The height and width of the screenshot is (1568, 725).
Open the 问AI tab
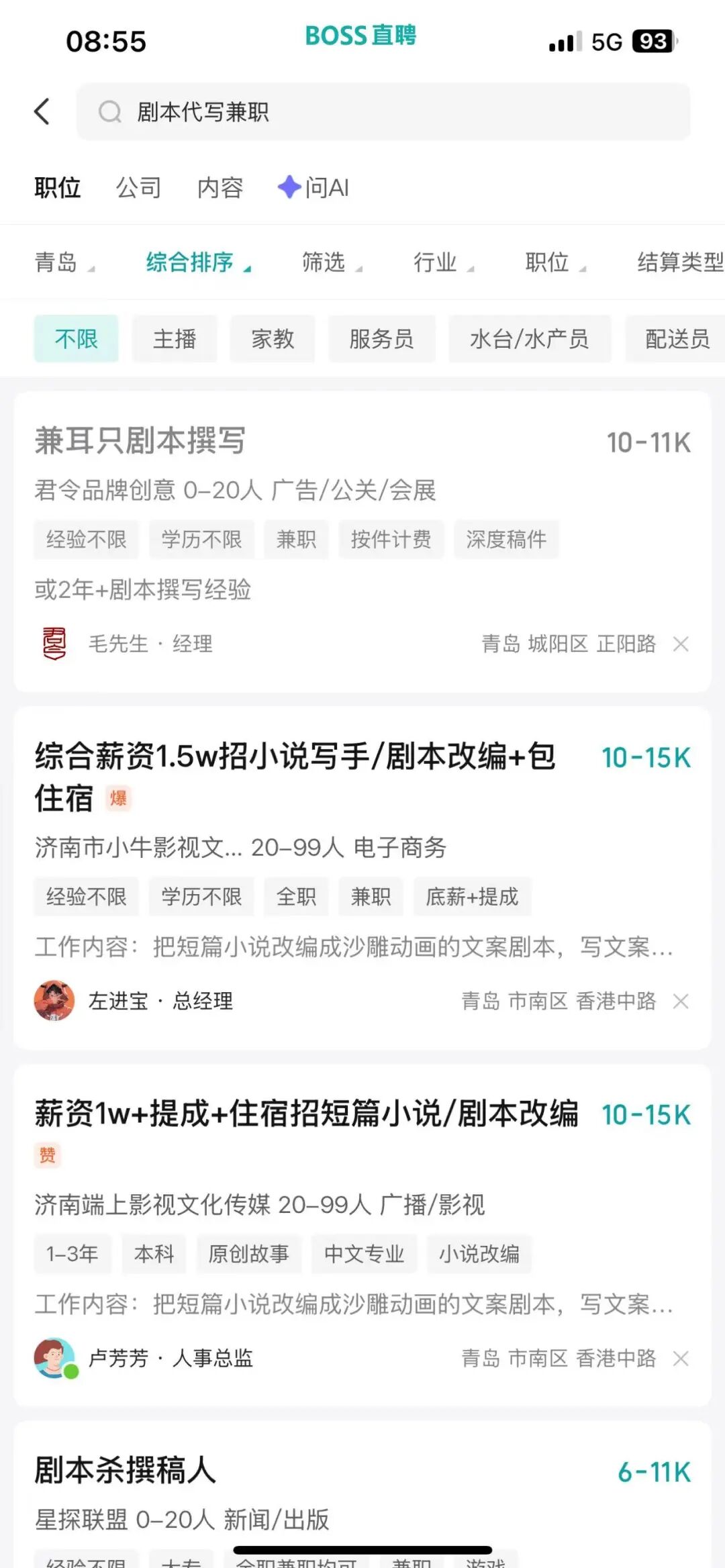pos(313,188)
